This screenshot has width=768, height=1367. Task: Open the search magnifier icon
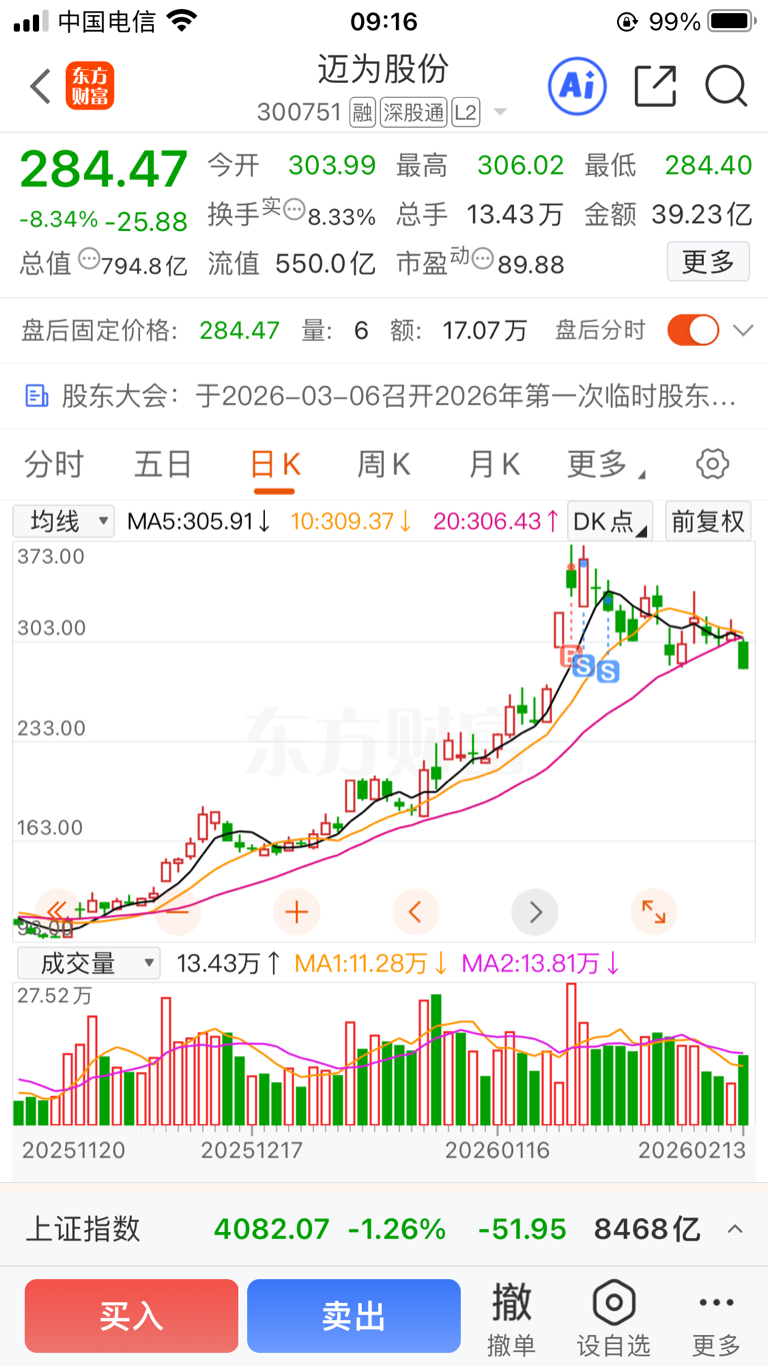(x=726, y=87)
